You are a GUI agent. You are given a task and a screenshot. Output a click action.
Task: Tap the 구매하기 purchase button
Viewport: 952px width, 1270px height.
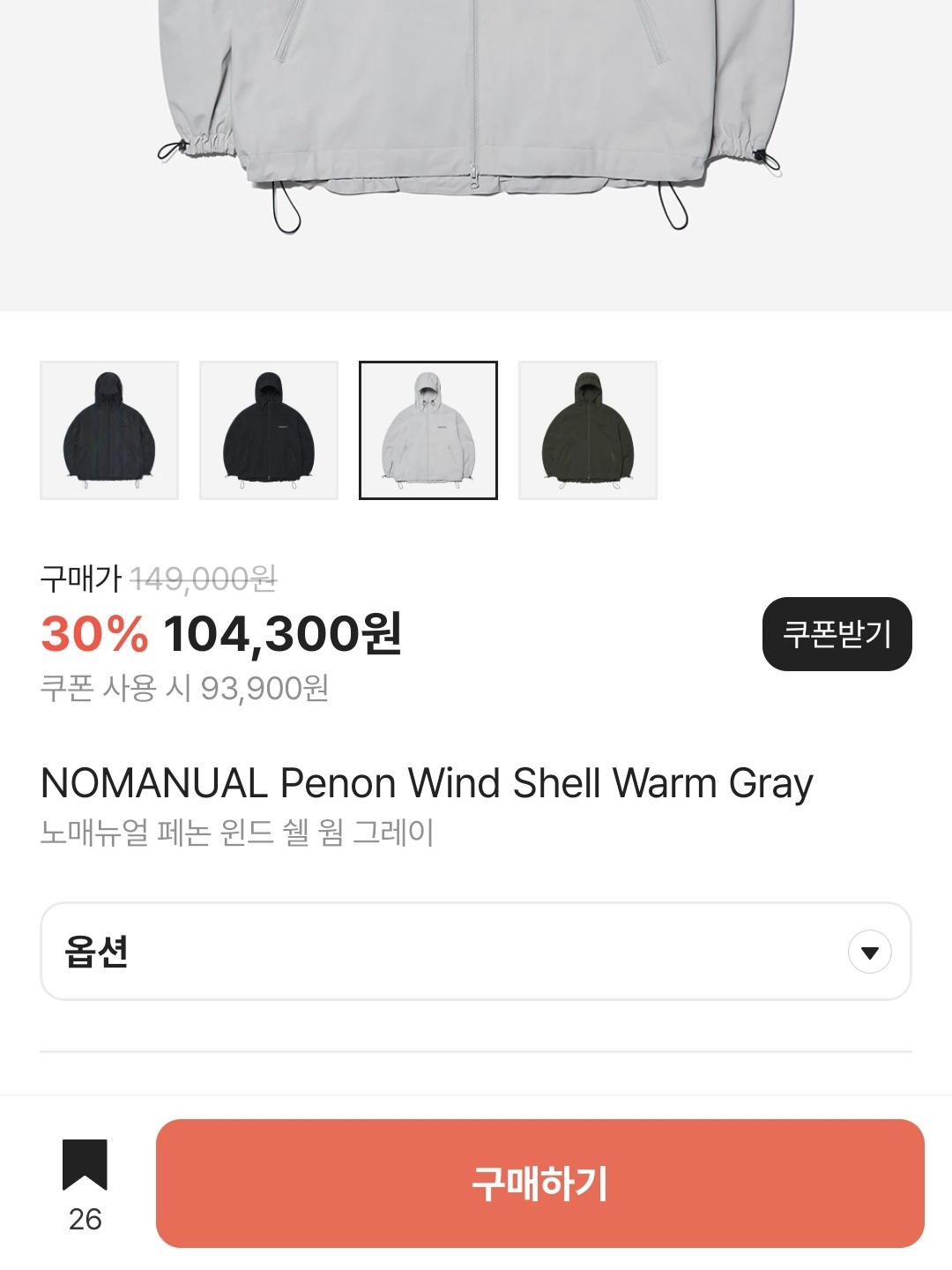tap(539, 1184)
